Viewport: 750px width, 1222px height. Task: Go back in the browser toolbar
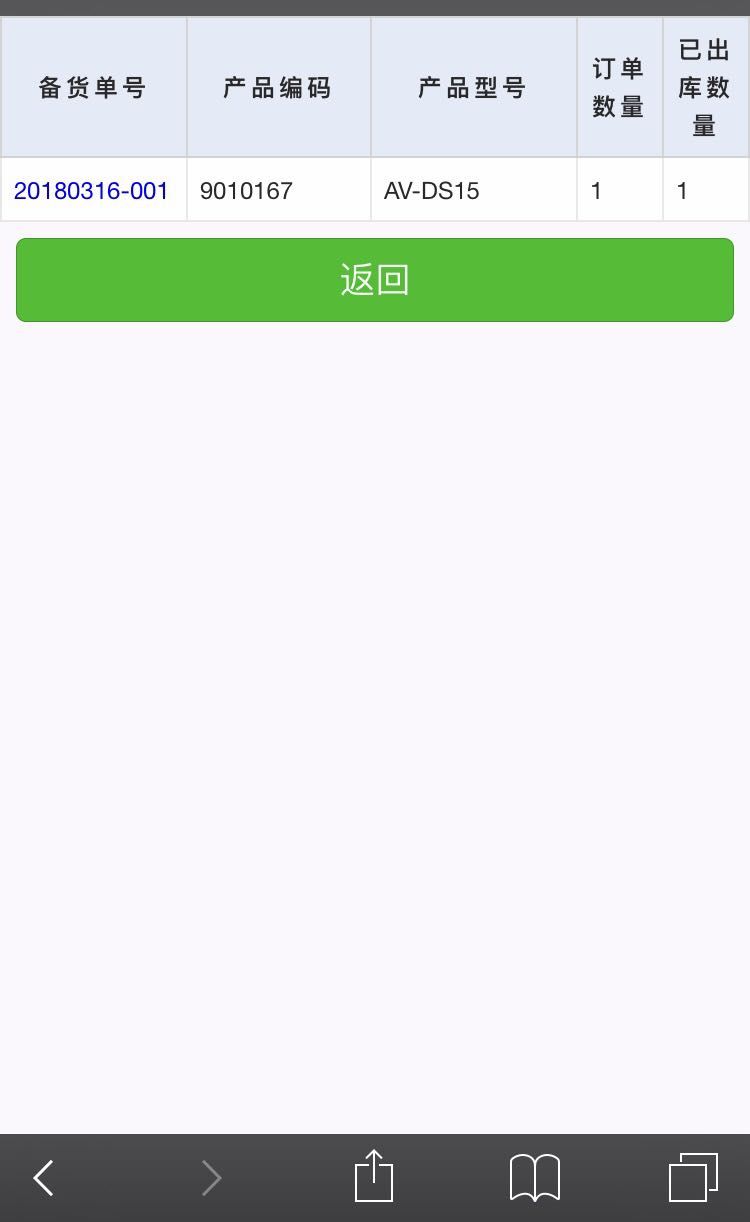pos(44,1178)
